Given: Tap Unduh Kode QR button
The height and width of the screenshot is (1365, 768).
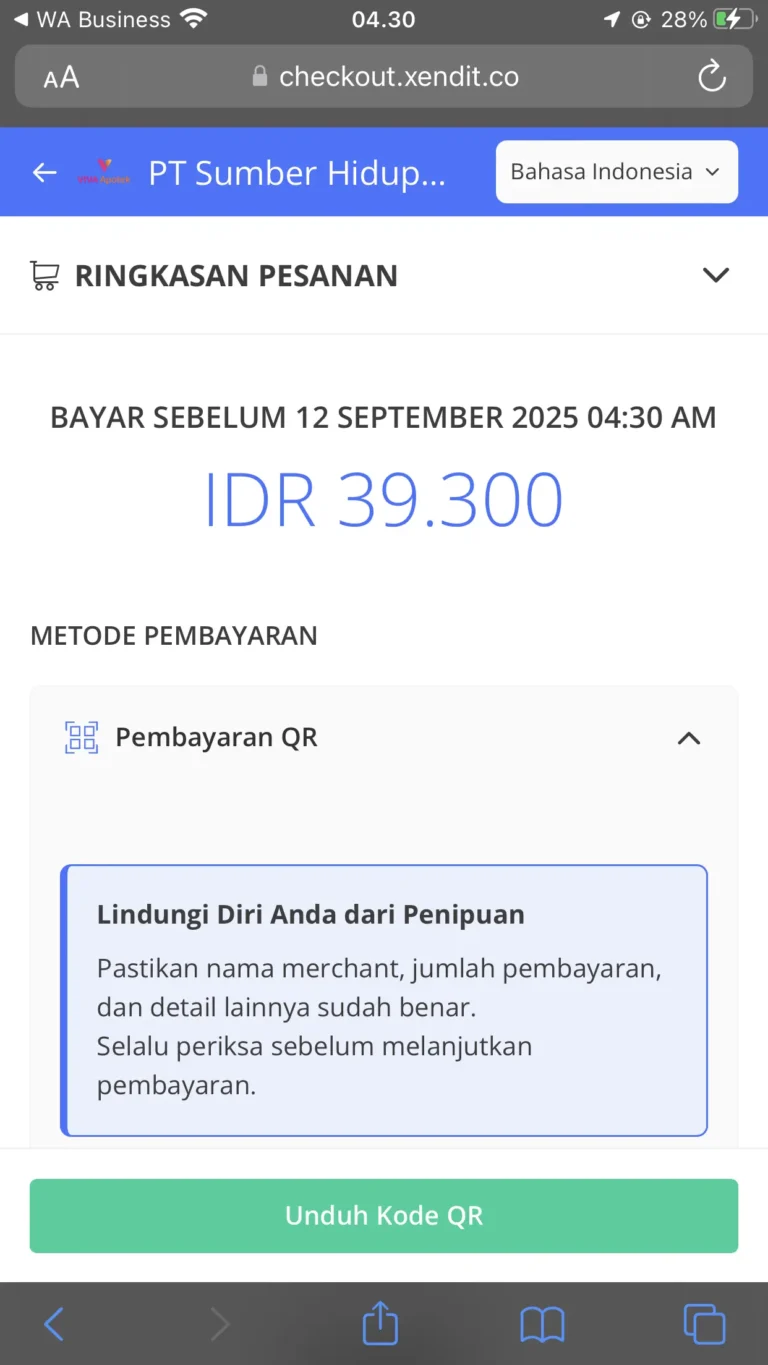Looking at the screenshot, I should click(383, 1215).
